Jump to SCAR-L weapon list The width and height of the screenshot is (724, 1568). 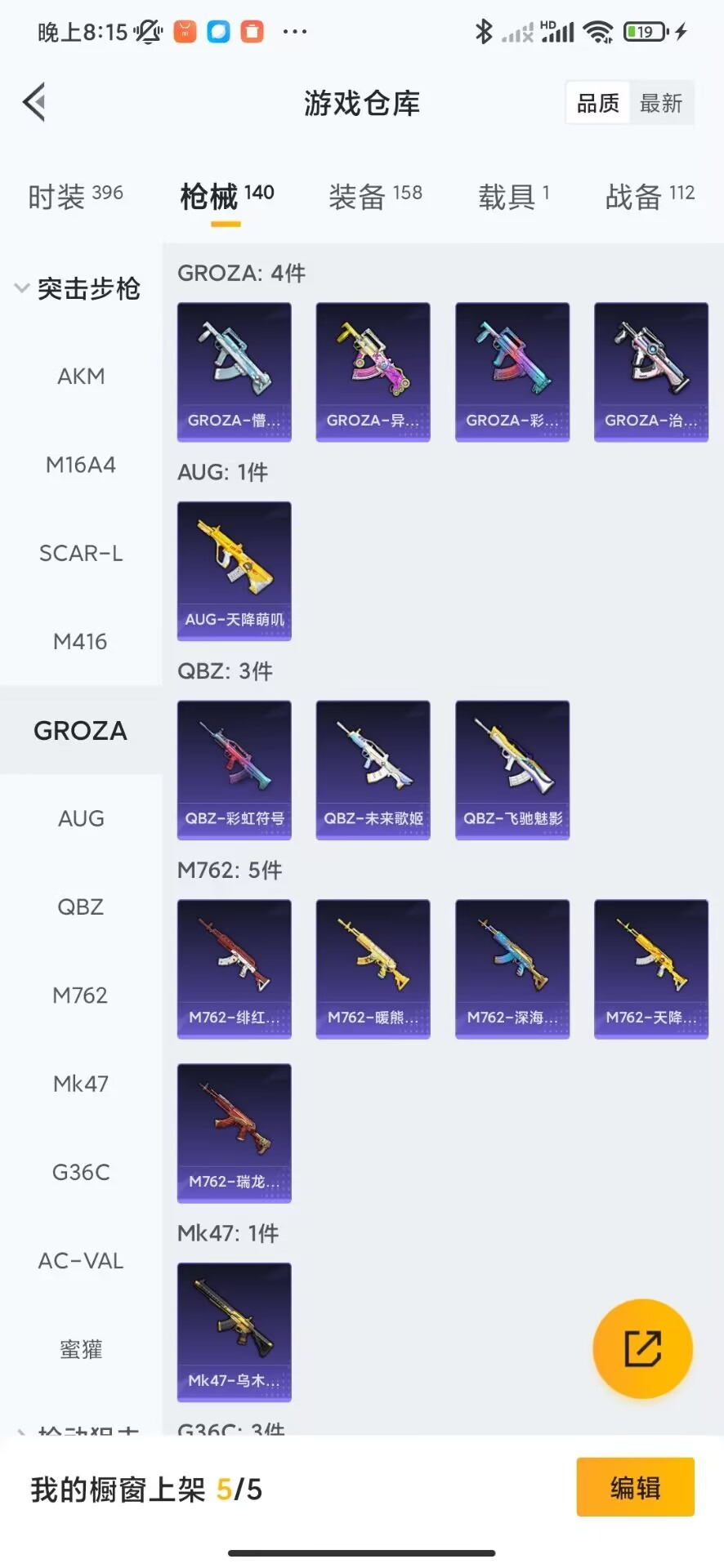pyautogui.click(x=81, y=554)
